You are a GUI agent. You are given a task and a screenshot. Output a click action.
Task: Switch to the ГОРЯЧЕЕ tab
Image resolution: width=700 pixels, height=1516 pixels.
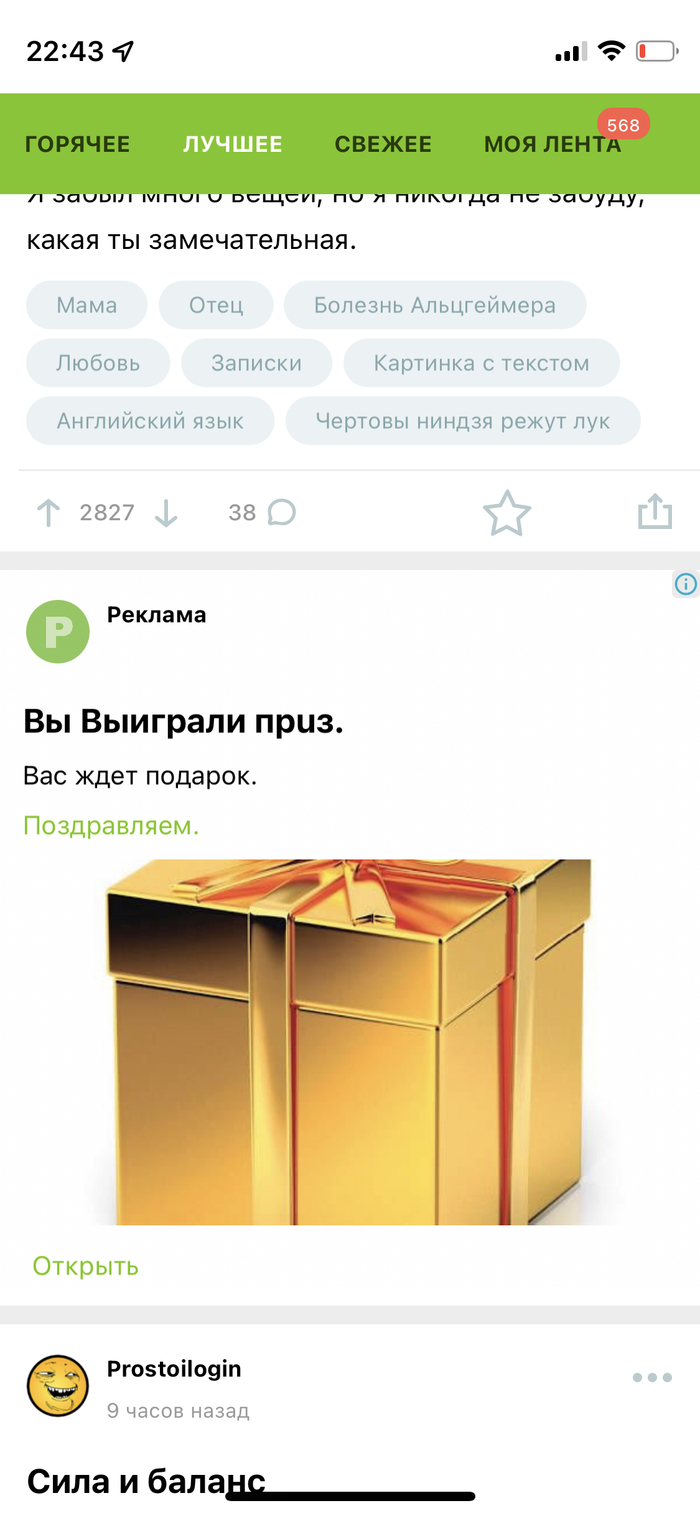click(77, 145)
